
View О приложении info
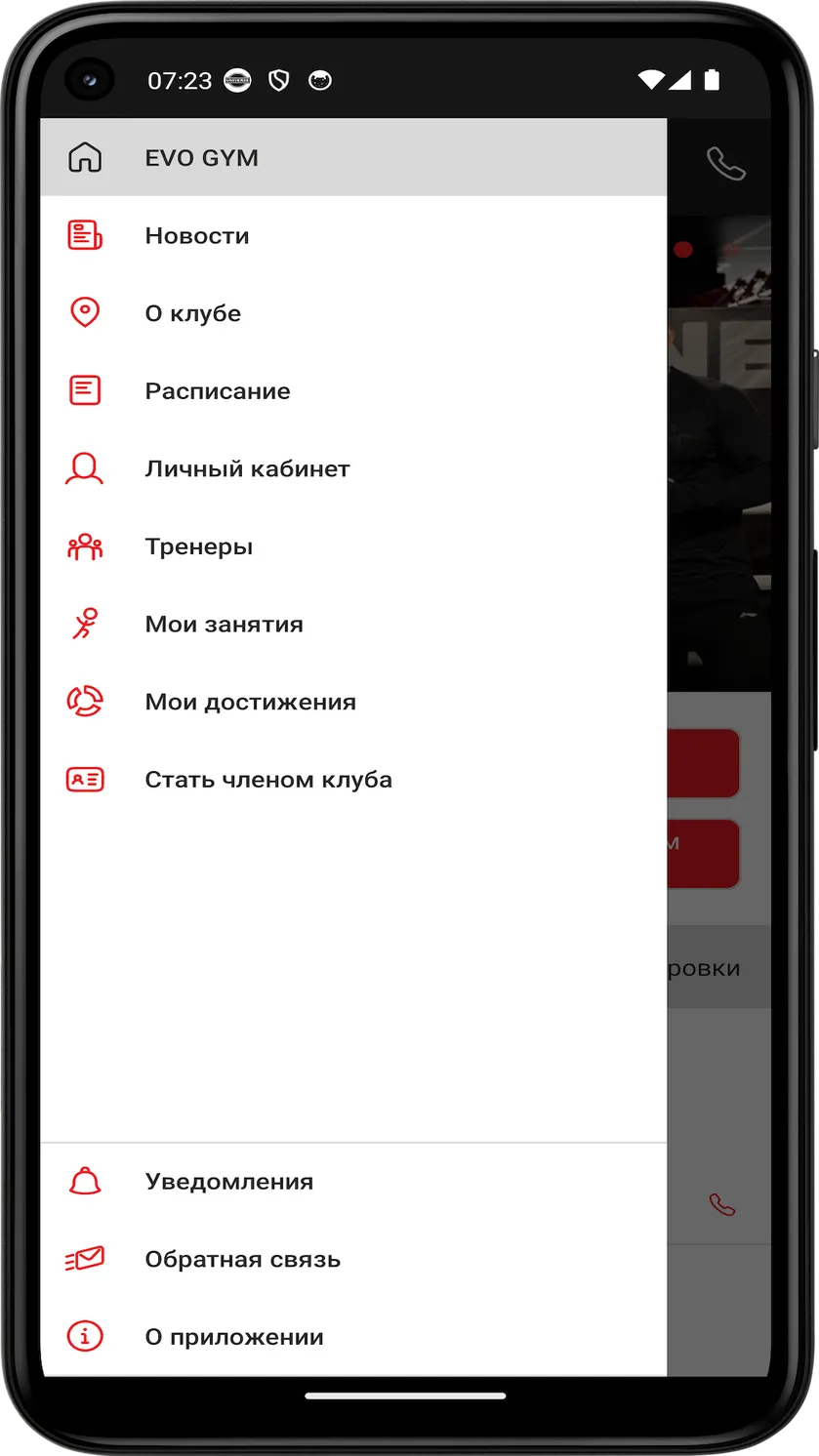(353, 1337)
